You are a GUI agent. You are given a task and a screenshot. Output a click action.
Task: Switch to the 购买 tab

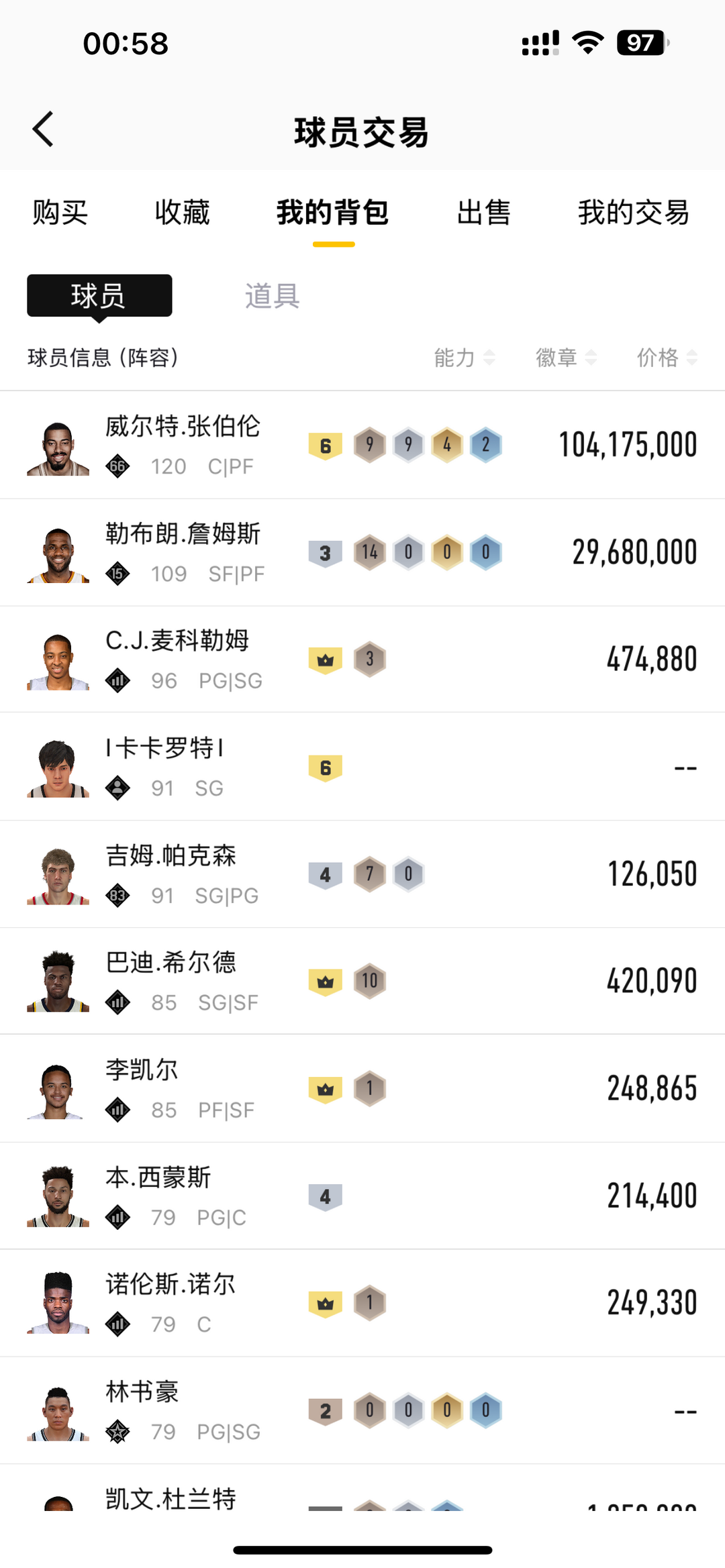(60, 213)
